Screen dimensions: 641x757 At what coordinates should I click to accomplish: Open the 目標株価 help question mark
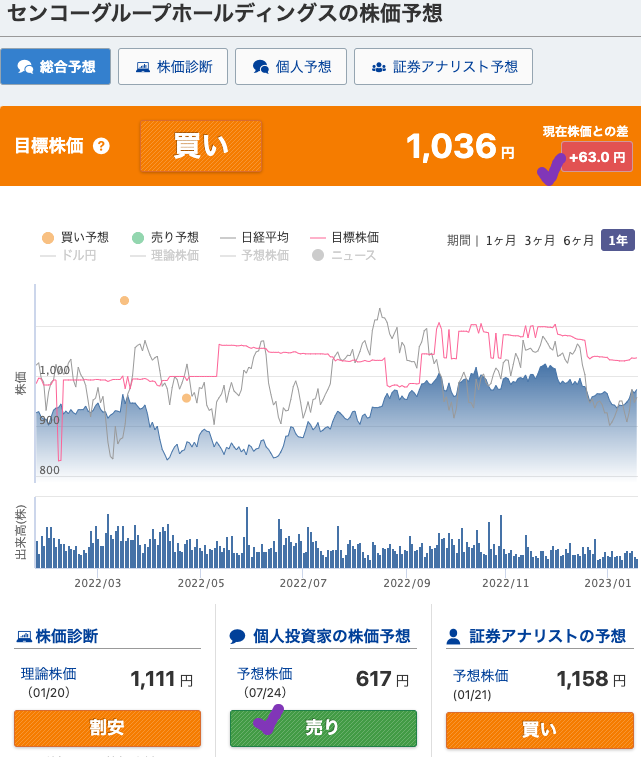point(101,146)
